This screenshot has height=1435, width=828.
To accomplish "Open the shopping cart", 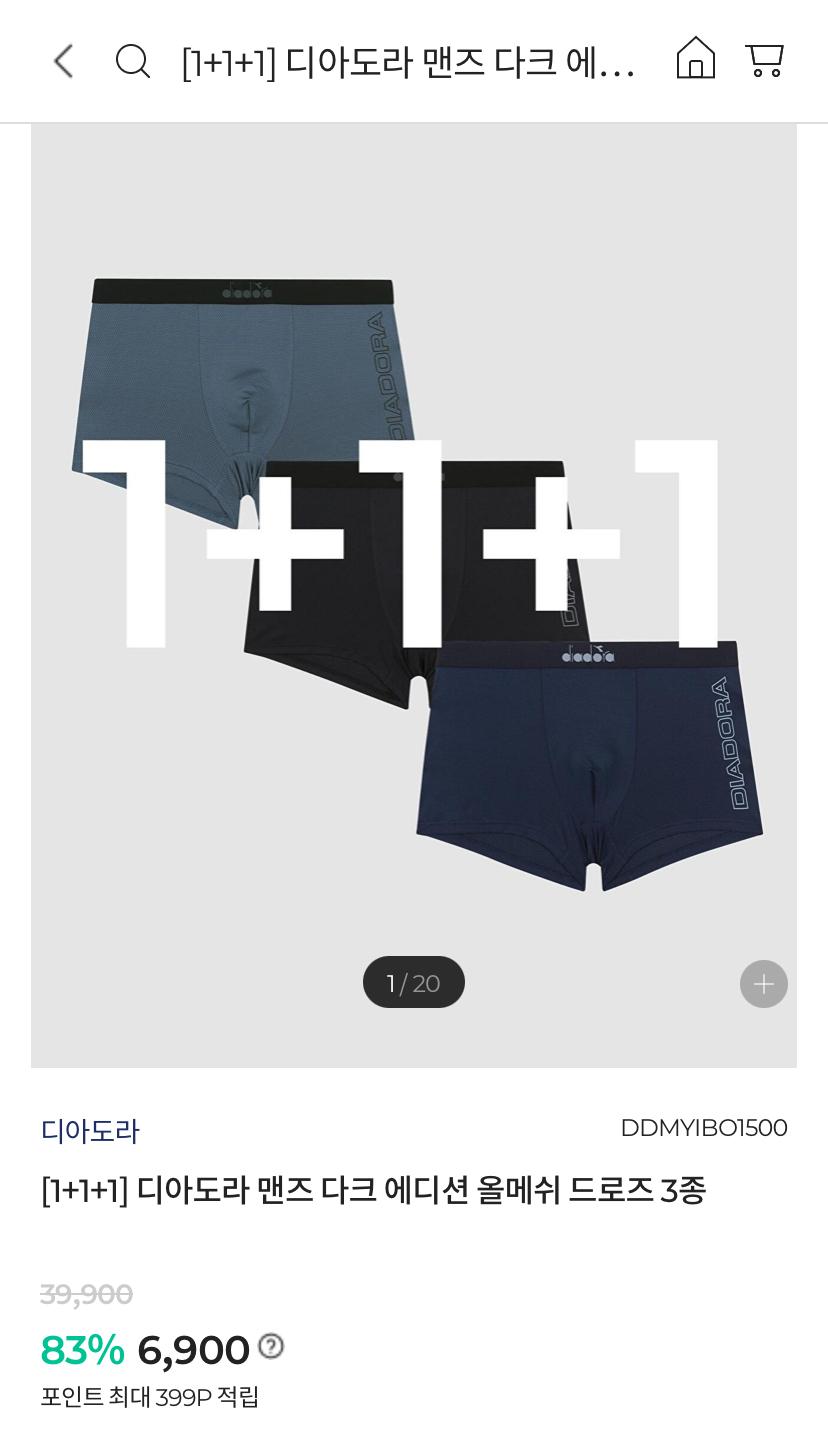I will point(765,60).
